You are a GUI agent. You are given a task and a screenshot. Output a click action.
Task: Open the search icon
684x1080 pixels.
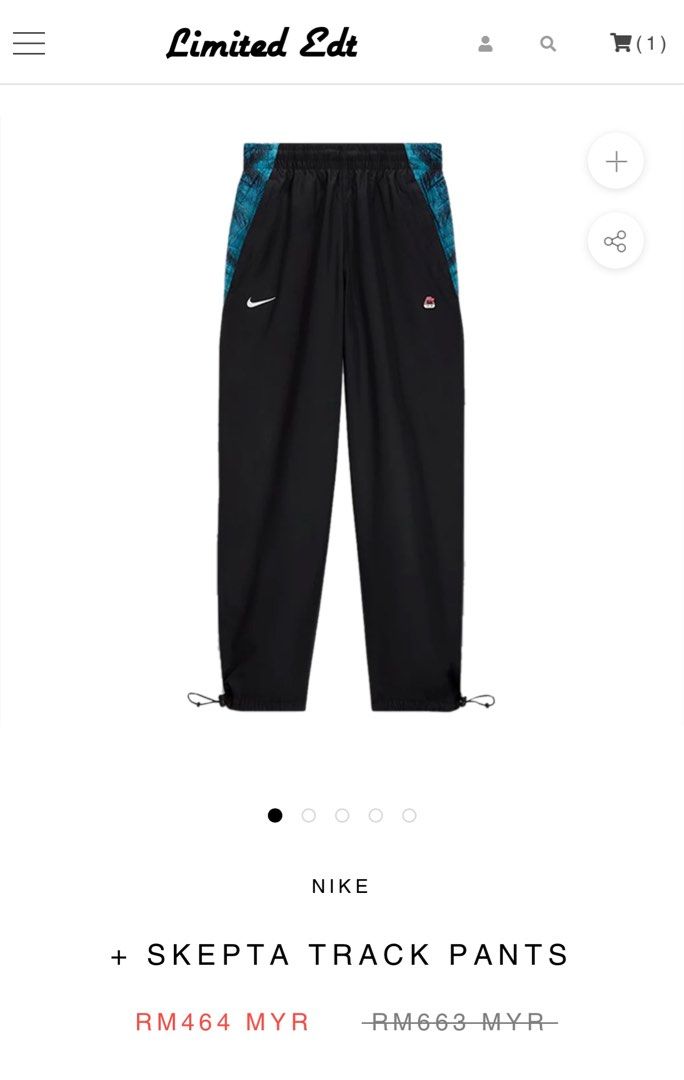point(548,44)
